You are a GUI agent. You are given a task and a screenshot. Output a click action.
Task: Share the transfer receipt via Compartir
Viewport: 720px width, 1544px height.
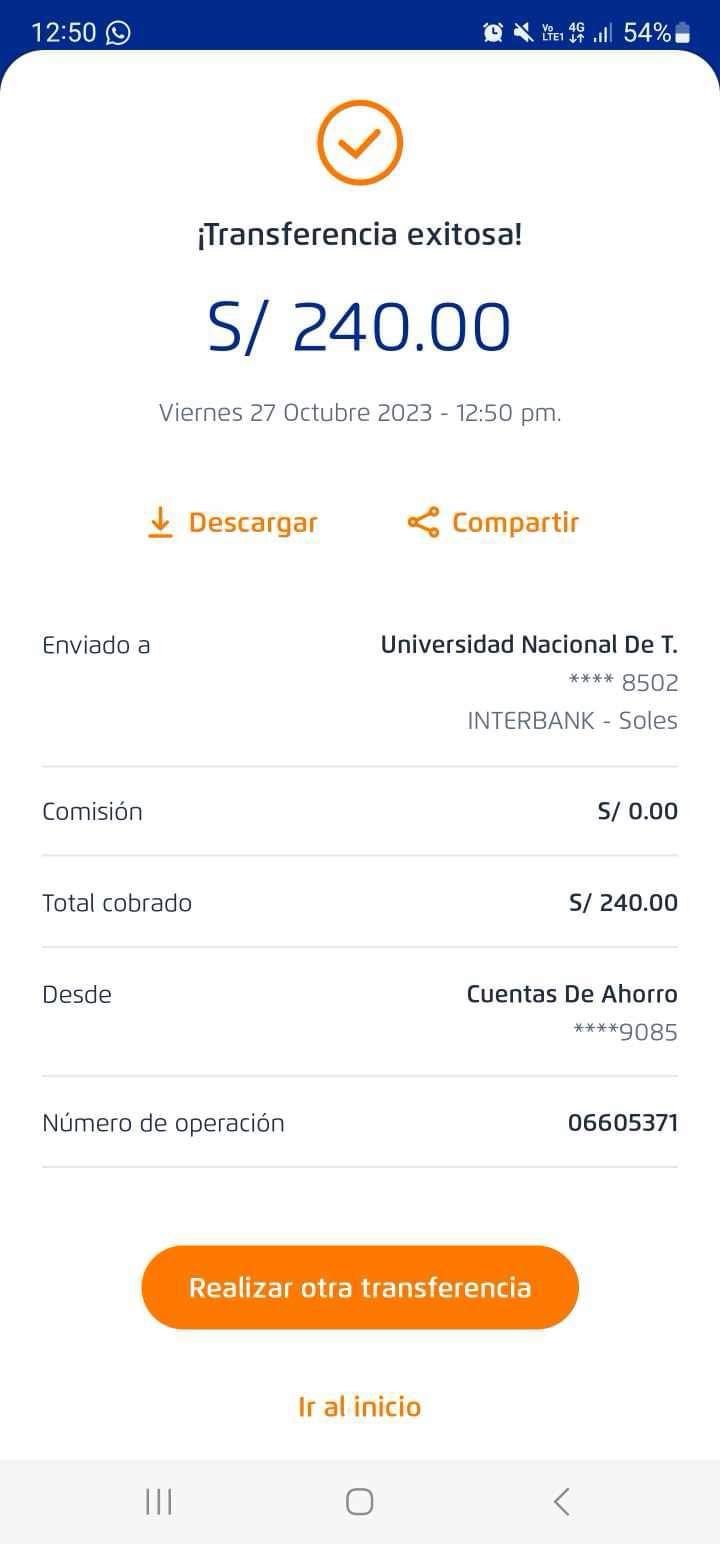click(493, 523)
